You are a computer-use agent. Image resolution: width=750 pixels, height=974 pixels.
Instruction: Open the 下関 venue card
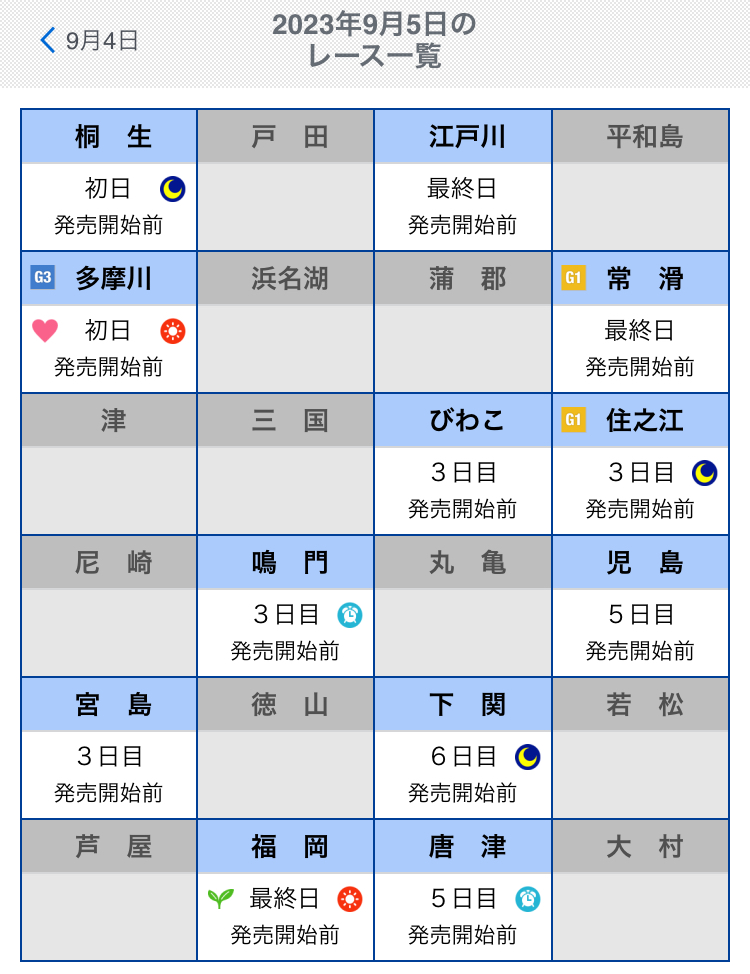pos(463,748)
